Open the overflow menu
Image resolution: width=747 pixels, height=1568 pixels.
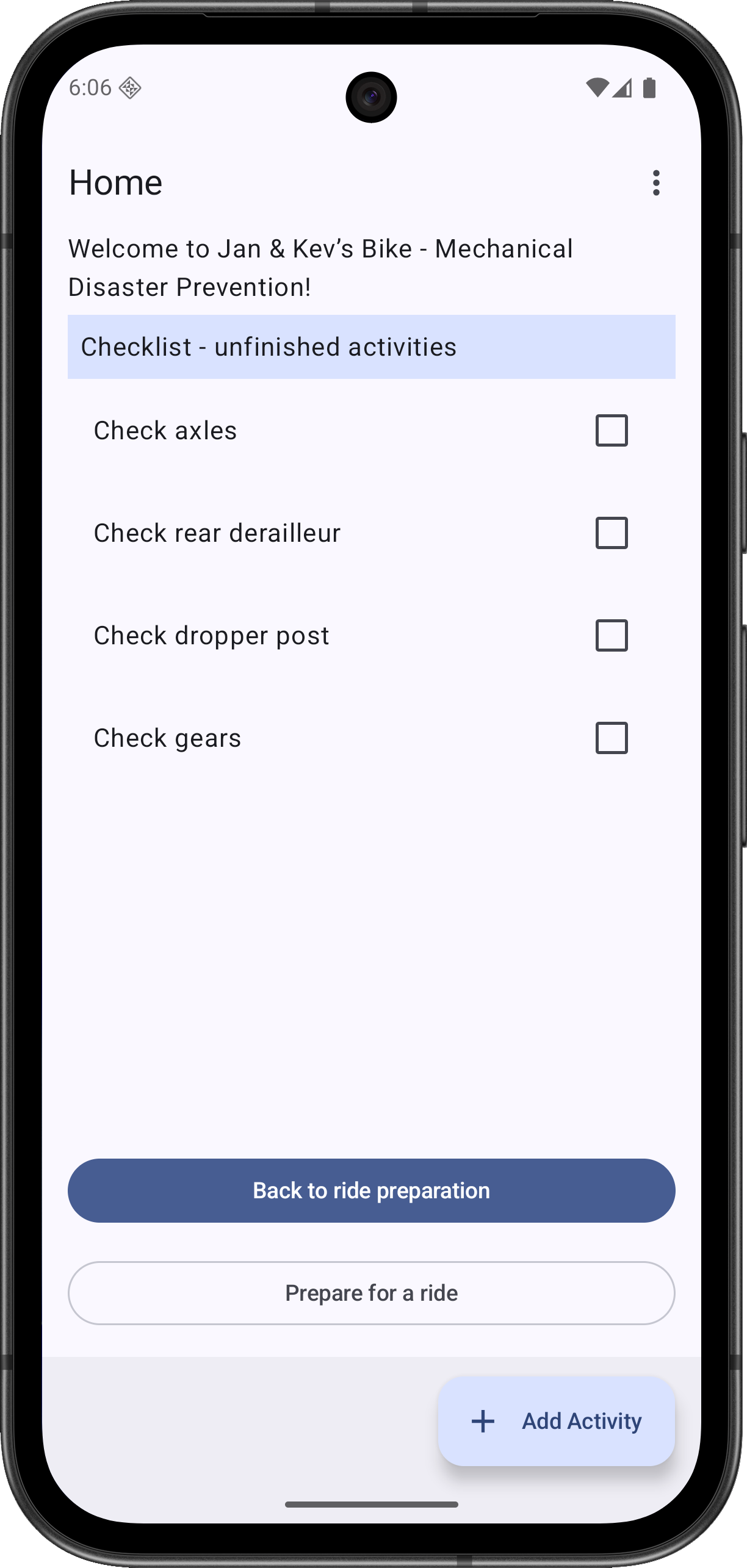pos(656,182)
